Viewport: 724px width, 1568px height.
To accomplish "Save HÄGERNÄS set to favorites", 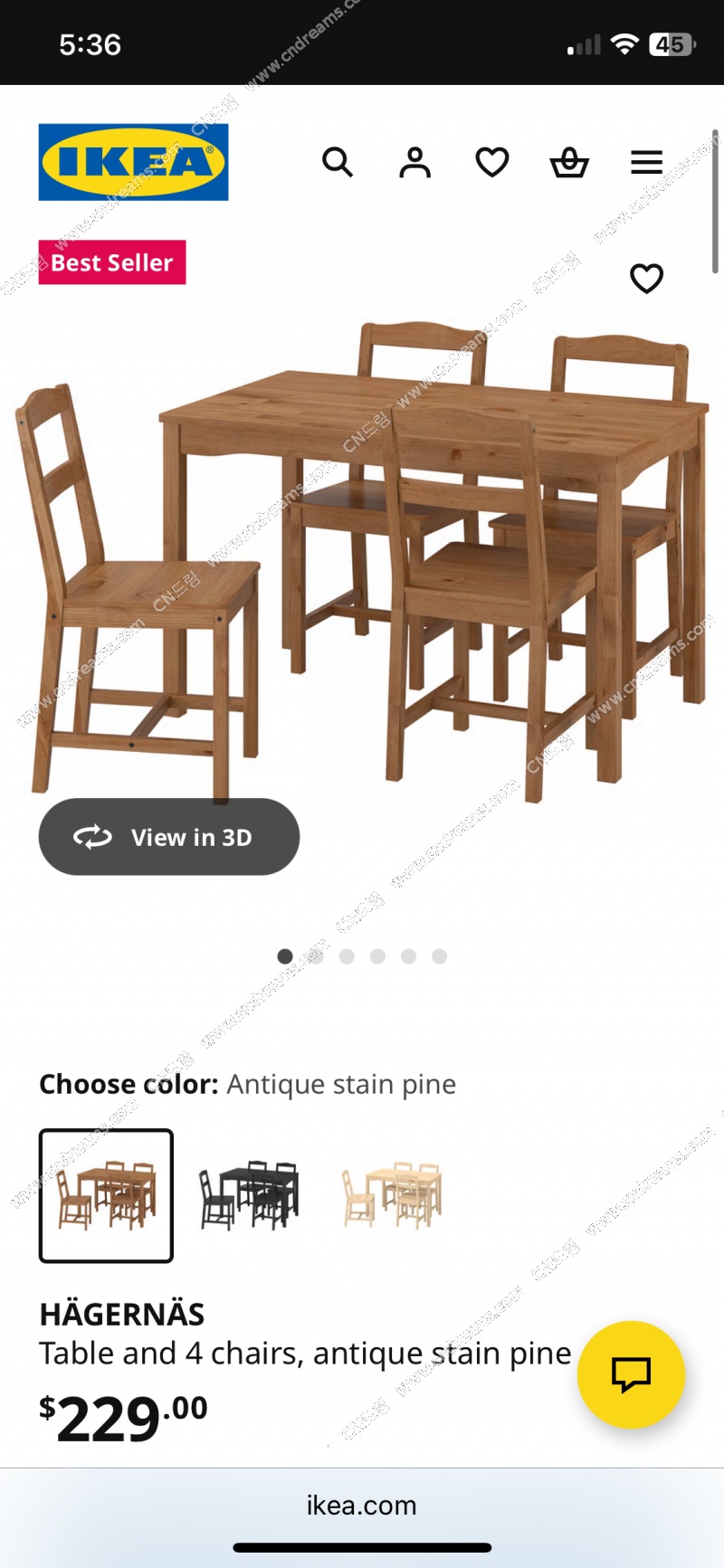I will tap(646, 278).
